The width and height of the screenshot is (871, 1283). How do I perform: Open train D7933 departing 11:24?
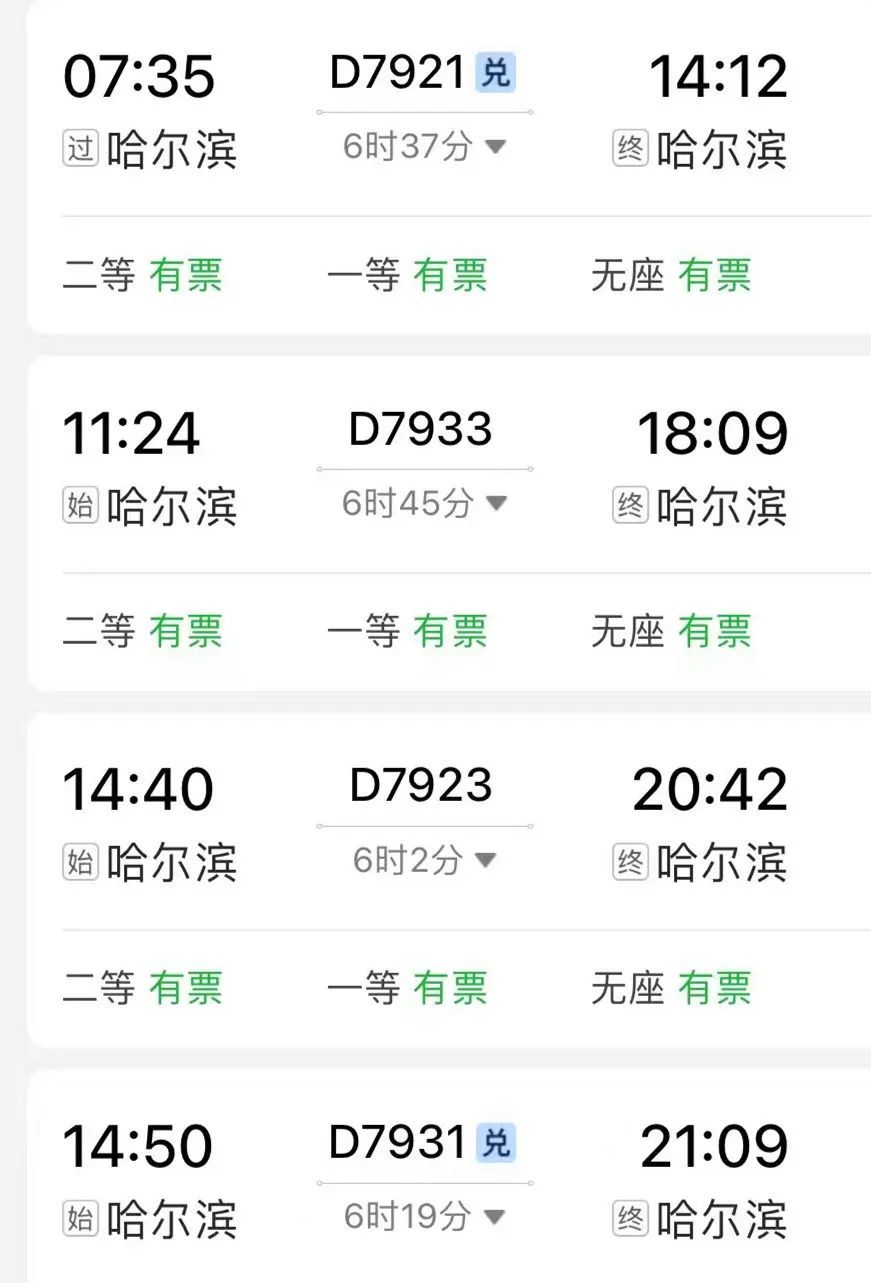point(420,430)
